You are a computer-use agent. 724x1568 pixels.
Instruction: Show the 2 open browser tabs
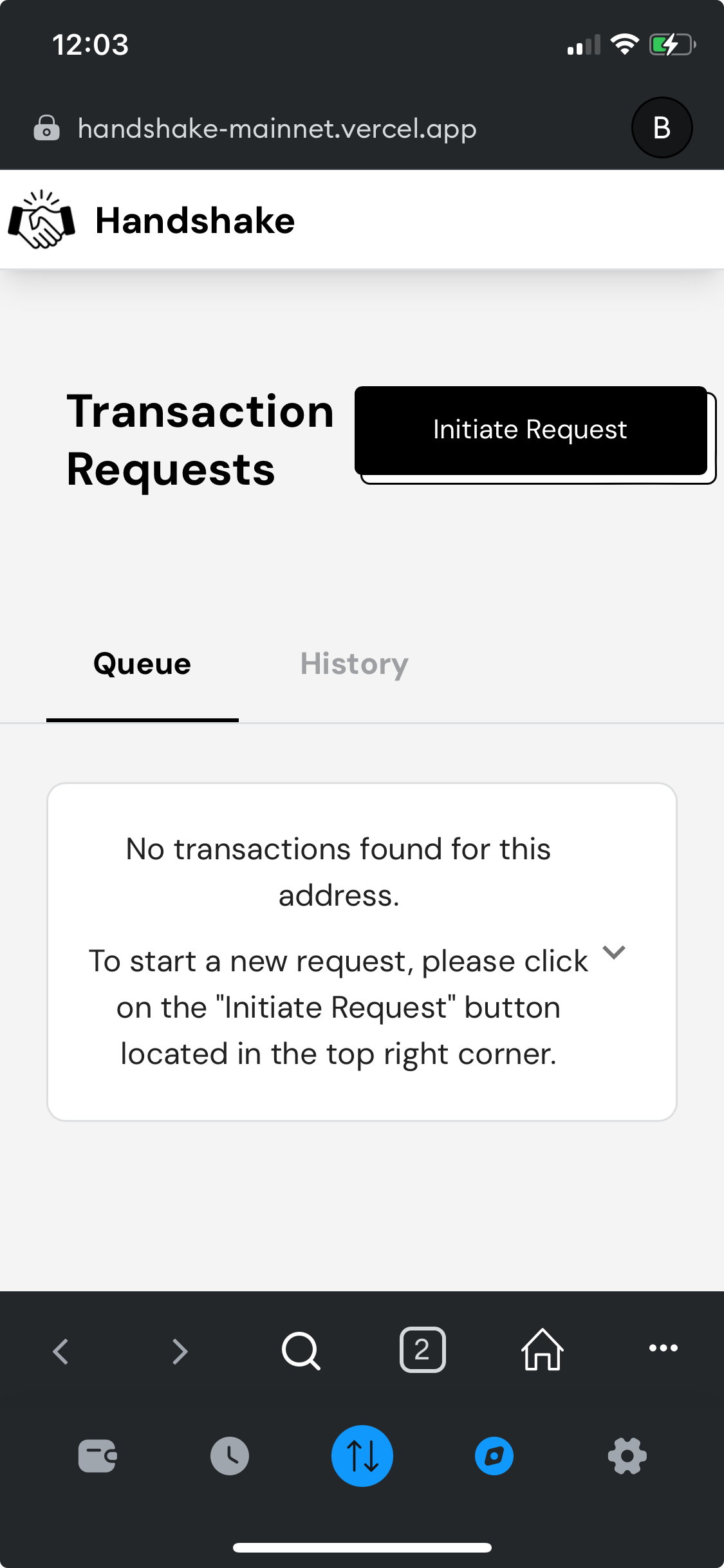[422, 1349]
